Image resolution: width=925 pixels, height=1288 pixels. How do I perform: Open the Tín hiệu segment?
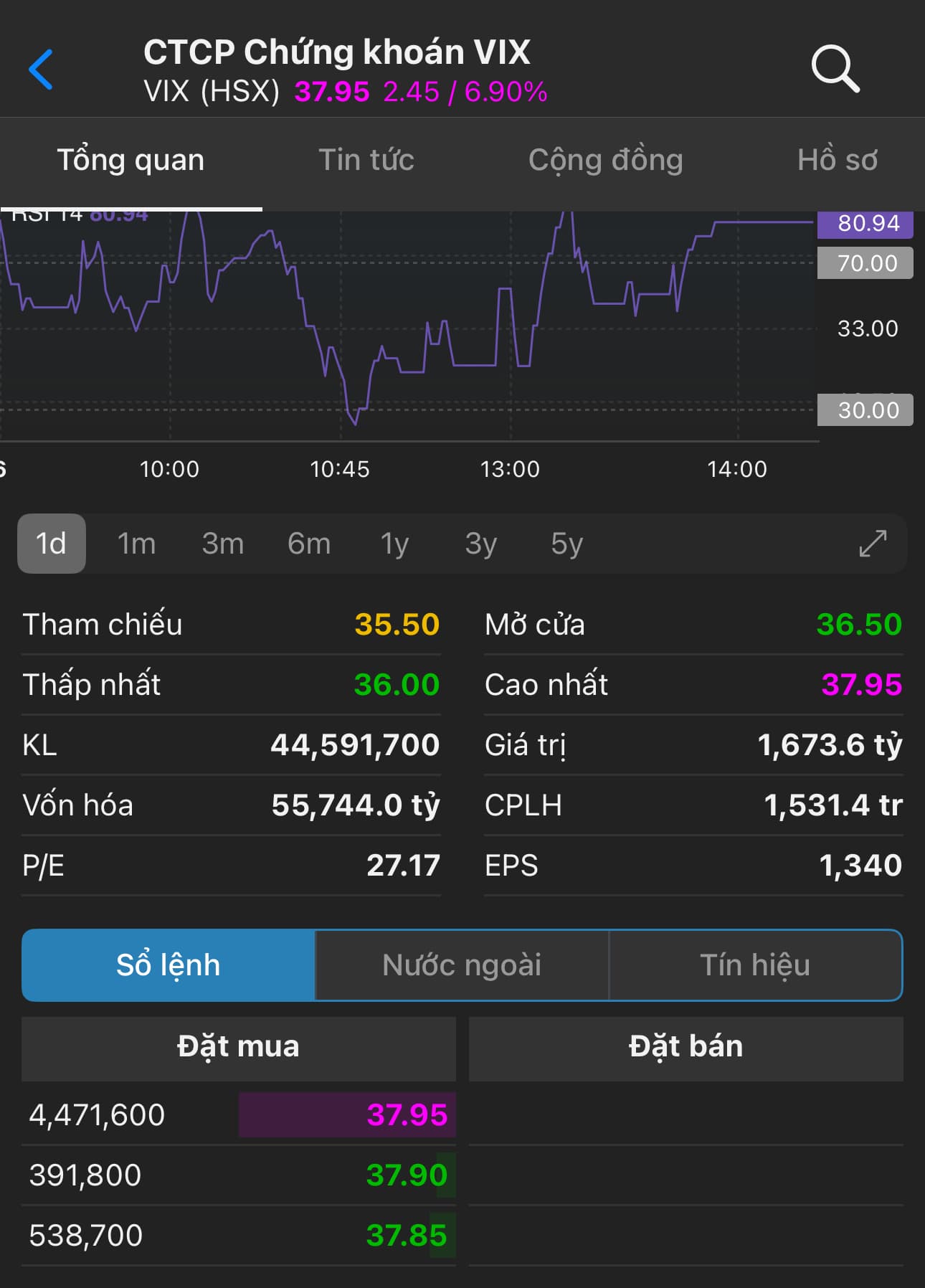click(x=755, y=965)
